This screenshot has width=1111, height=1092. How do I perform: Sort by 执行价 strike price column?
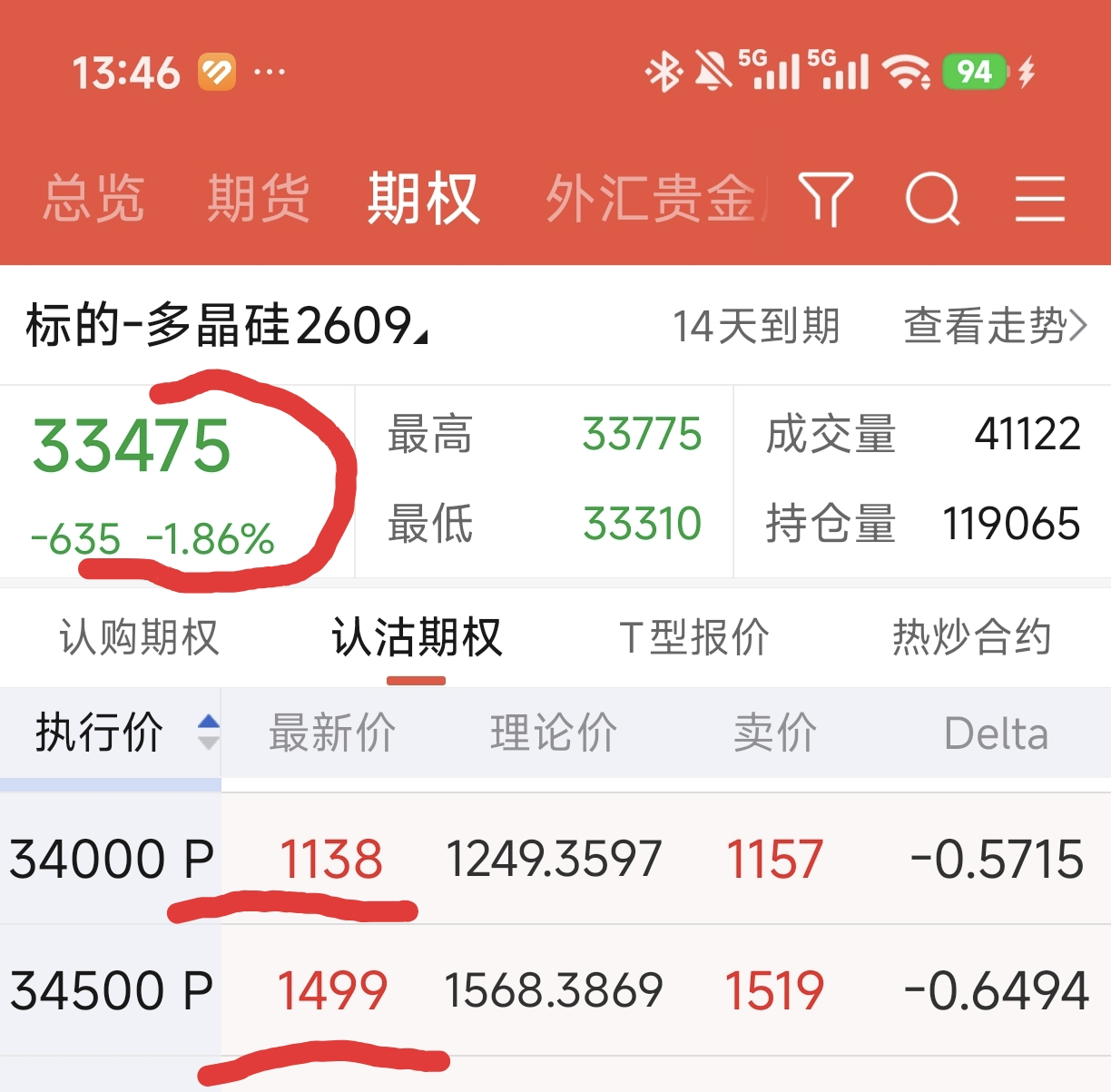coord(111,732)
